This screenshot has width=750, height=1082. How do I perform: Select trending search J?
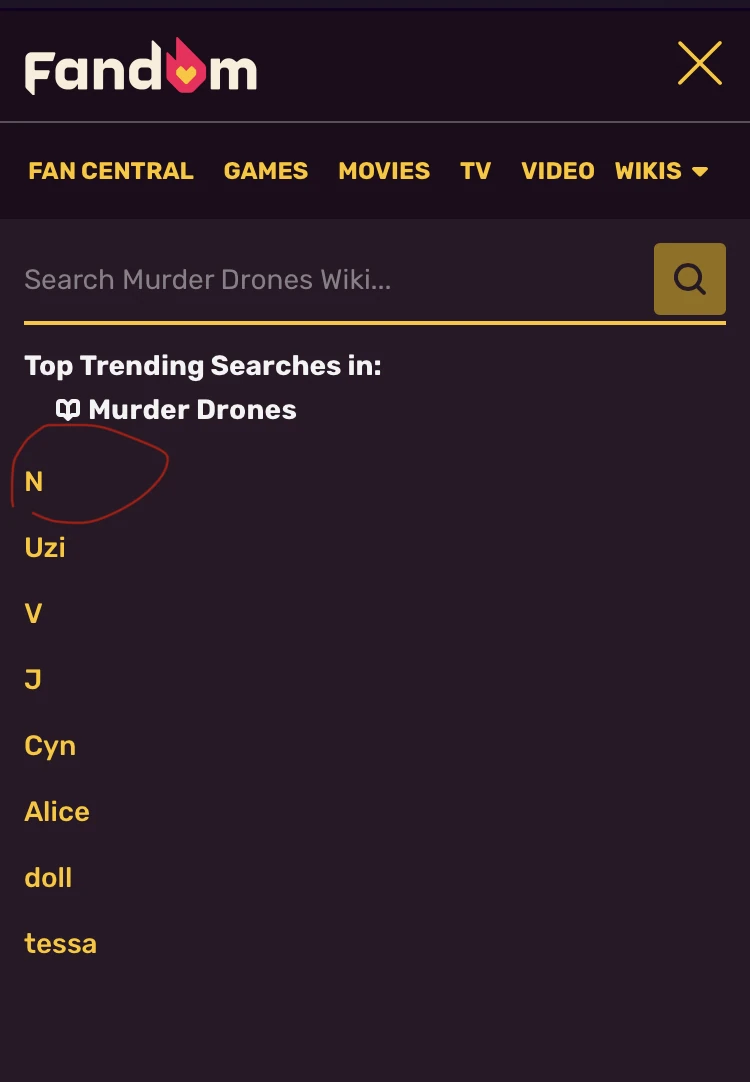[33, 680]
